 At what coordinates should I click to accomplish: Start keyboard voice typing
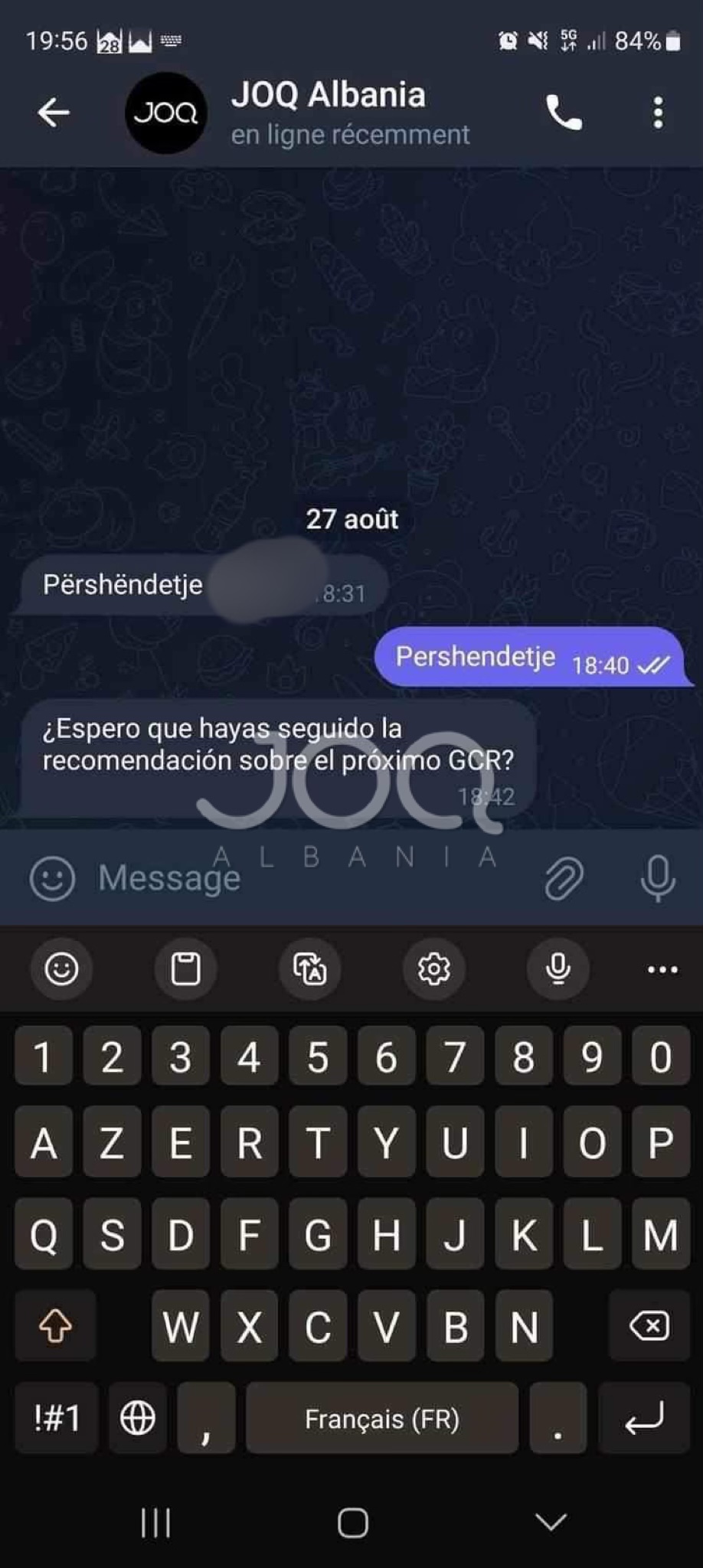click(x=557, y=969)
